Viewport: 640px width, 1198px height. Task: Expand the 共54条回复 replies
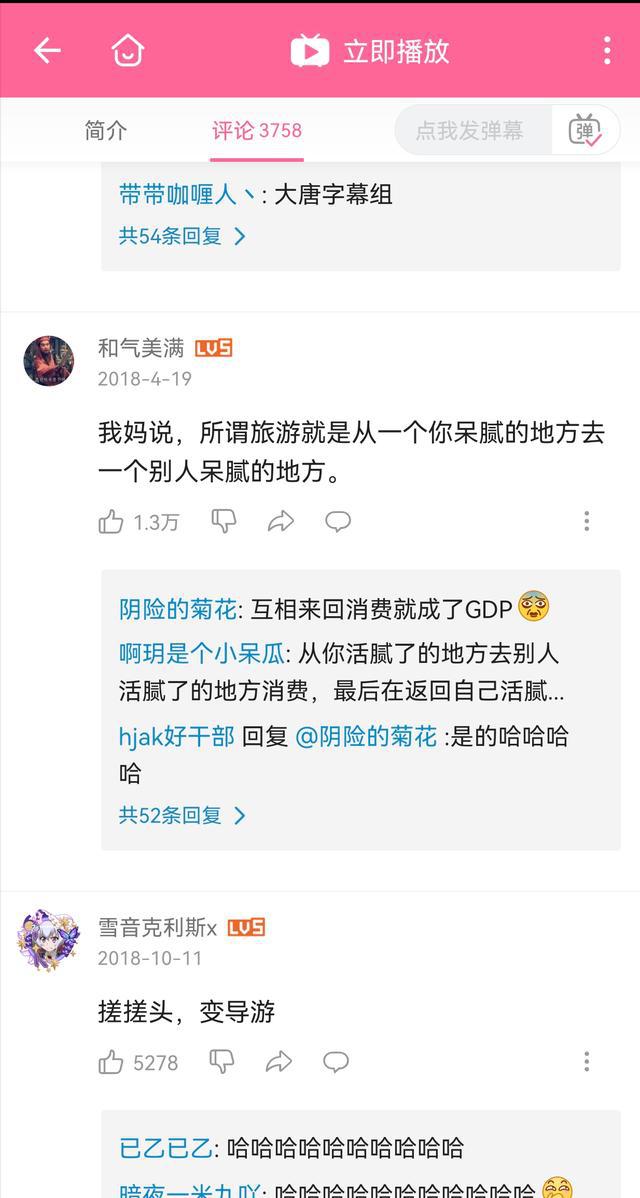182,236
